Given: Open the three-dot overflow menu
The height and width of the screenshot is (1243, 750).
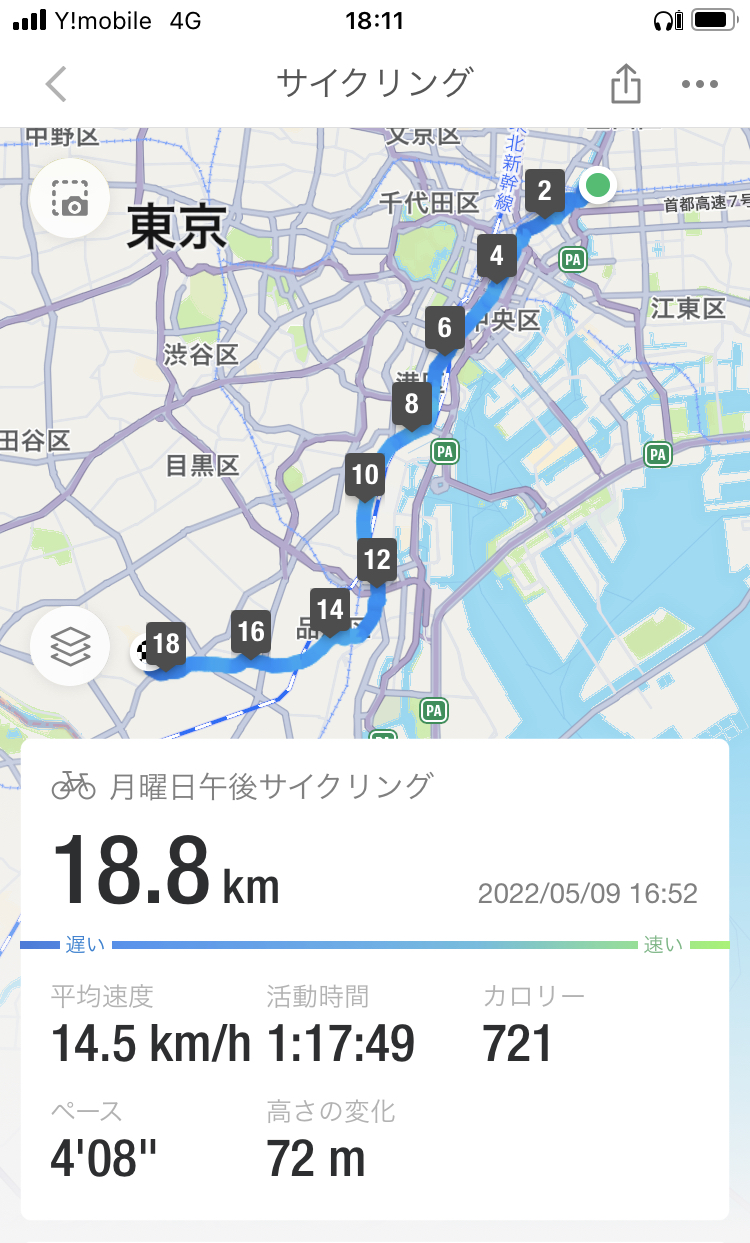Looking at the screenshot, I should click(700, 84).
